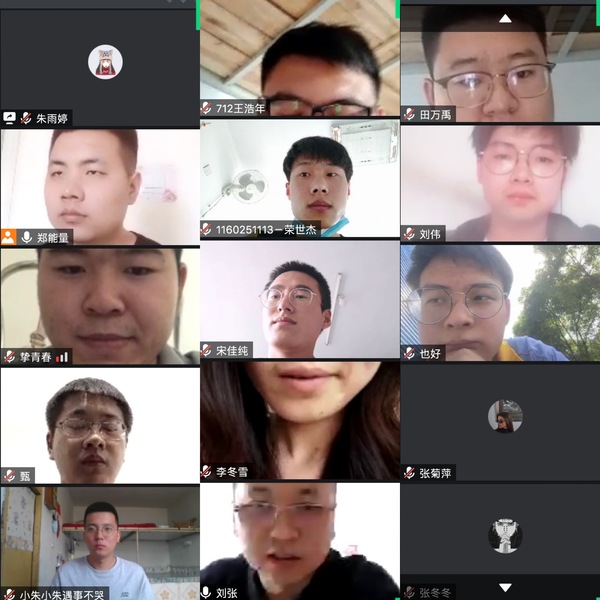Page down to more participants
This screenshot has width=600, height=600.
[505, 587]
